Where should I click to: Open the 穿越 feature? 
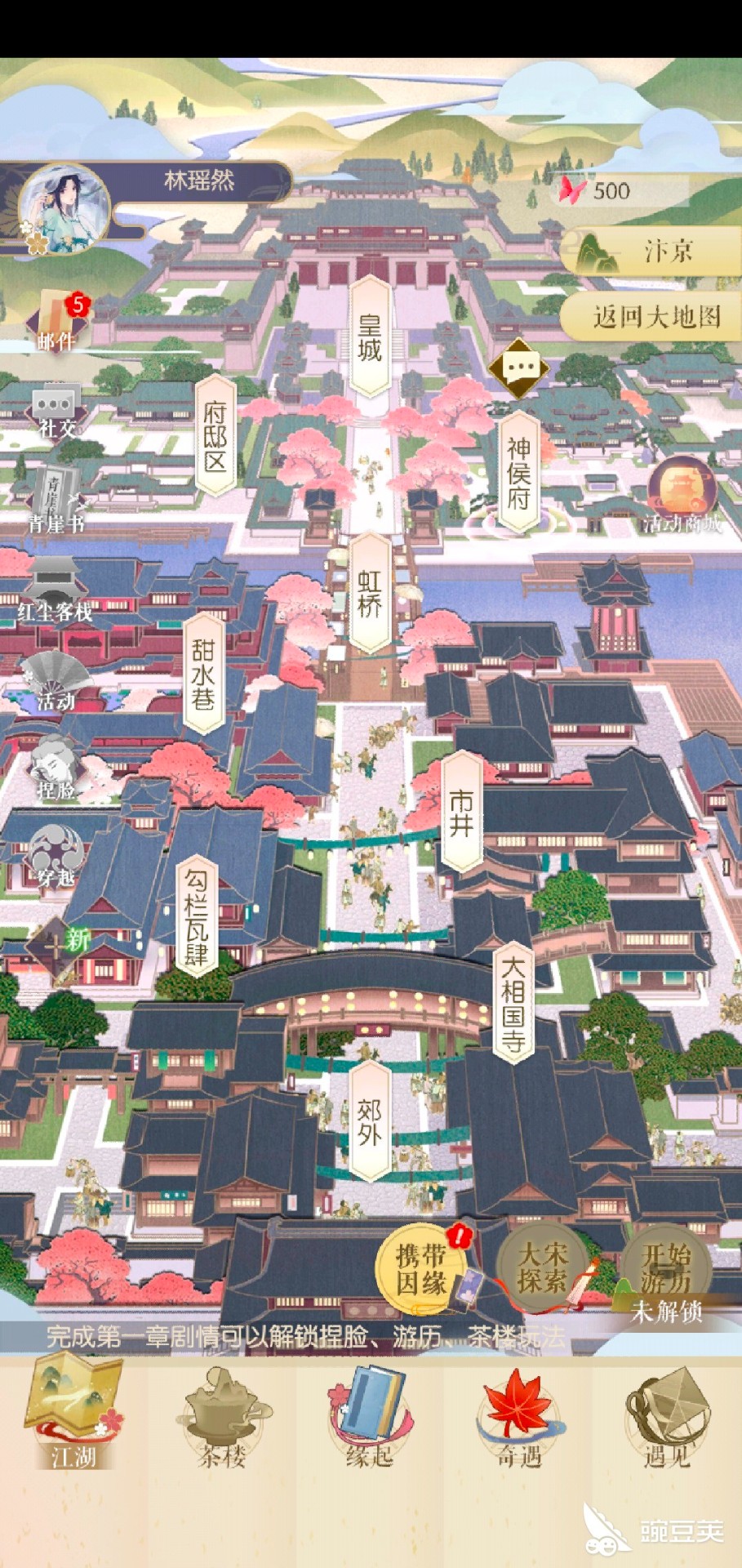click(56, 856)
